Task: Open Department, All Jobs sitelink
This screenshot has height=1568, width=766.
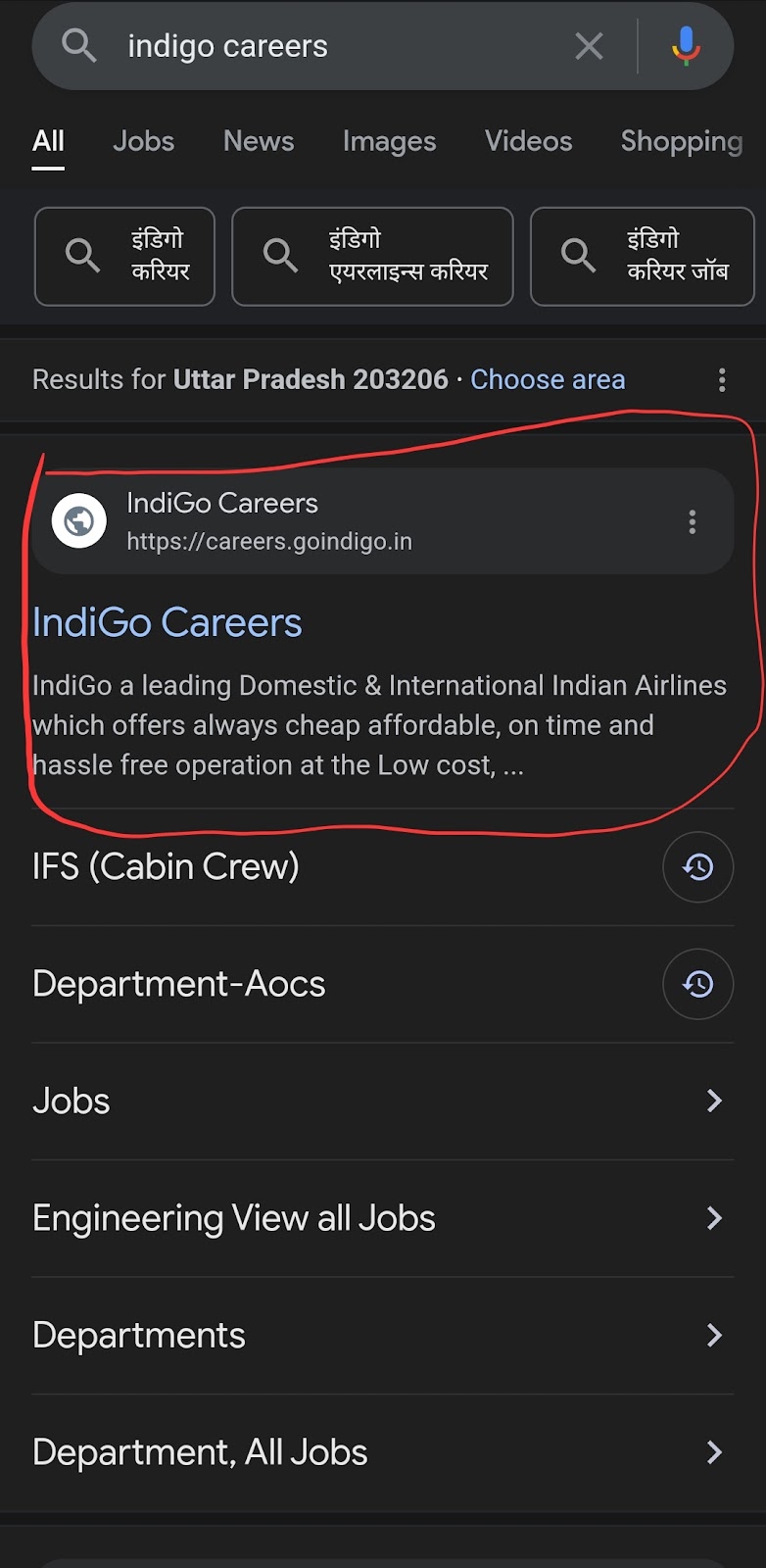Action: [383, 1452]
